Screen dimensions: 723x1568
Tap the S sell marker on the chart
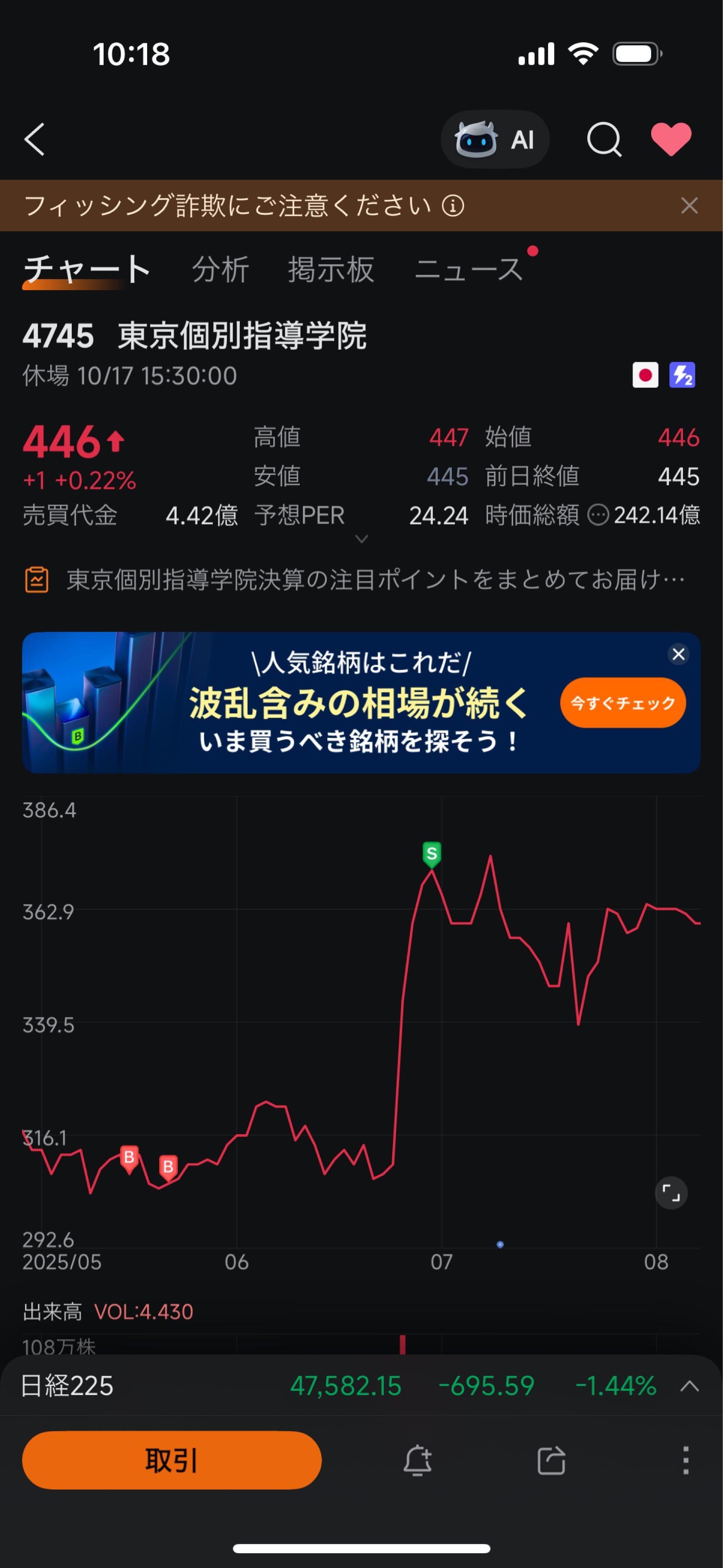click(431, 855)
